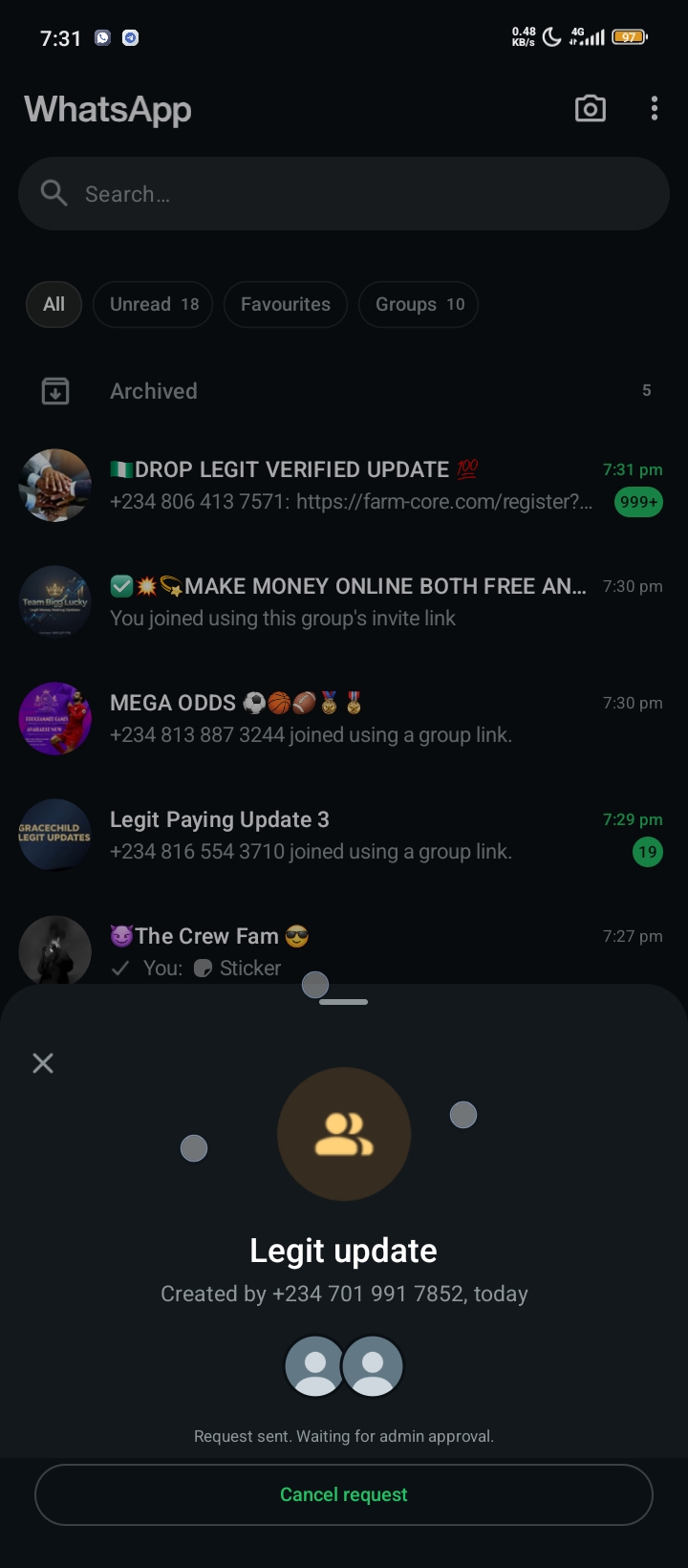The image size is (688, 1568).
Task: Switch to the Groups filter
Action: (x=419, y=304)
